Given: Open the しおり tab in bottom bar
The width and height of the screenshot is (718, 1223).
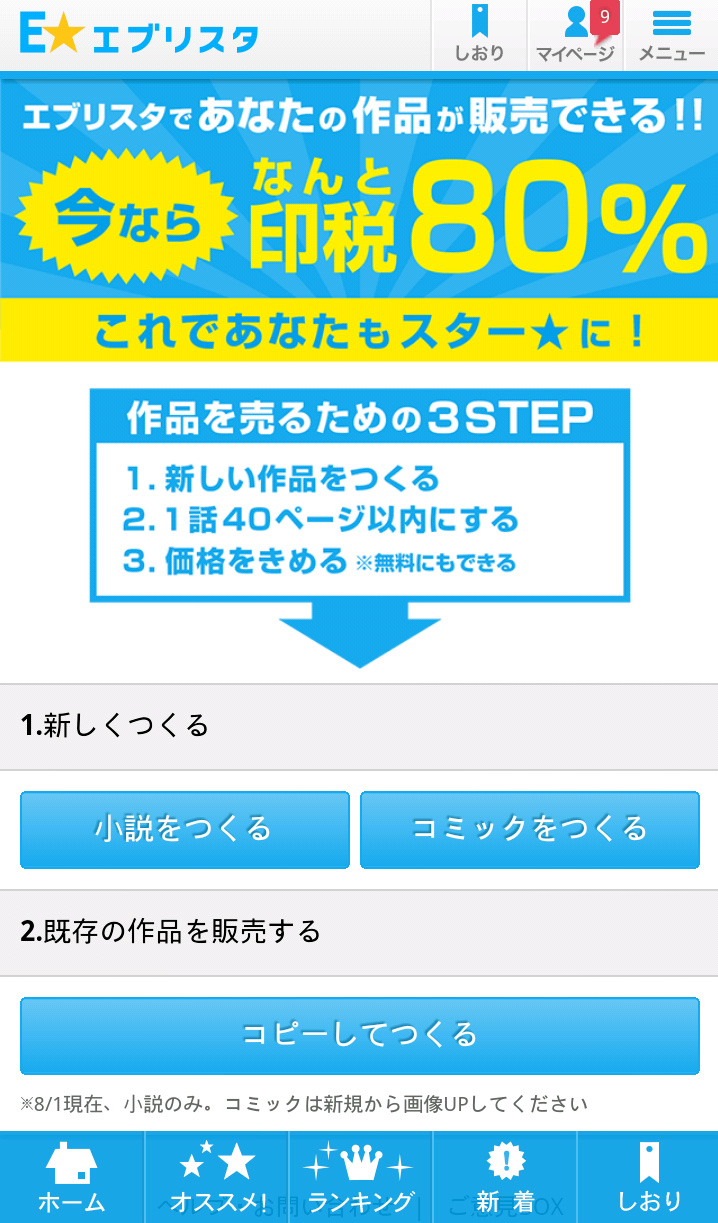Looking at the screenshot, I should tap(648, 1178).
